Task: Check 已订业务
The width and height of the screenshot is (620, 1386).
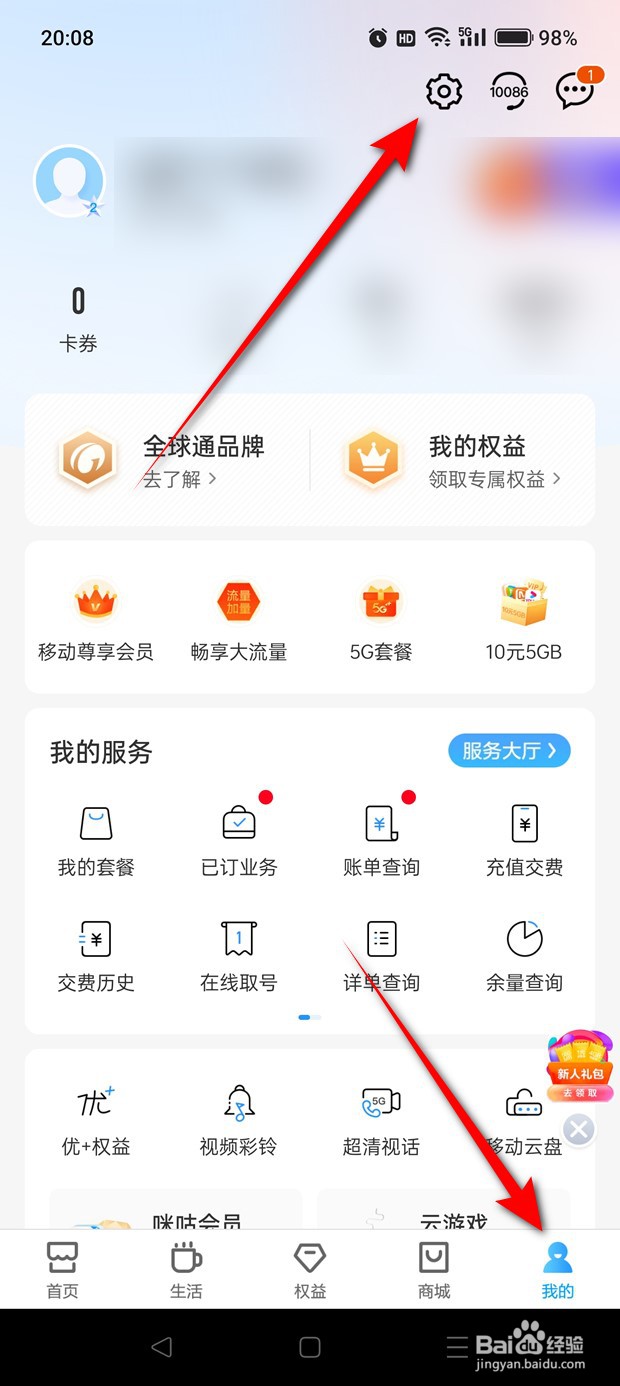Action: pos(239,840)
